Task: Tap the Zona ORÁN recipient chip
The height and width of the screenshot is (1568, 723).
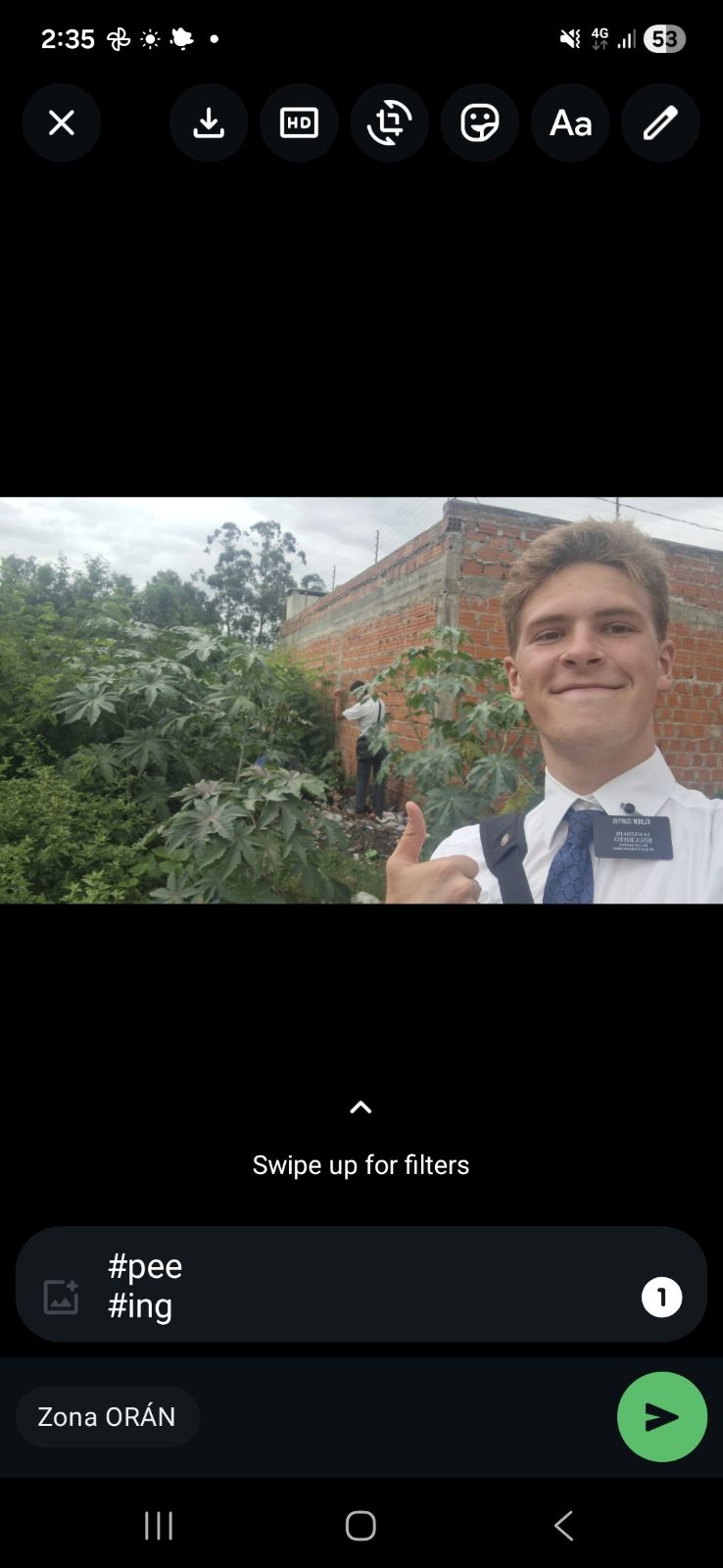Action: point(107,1416)
